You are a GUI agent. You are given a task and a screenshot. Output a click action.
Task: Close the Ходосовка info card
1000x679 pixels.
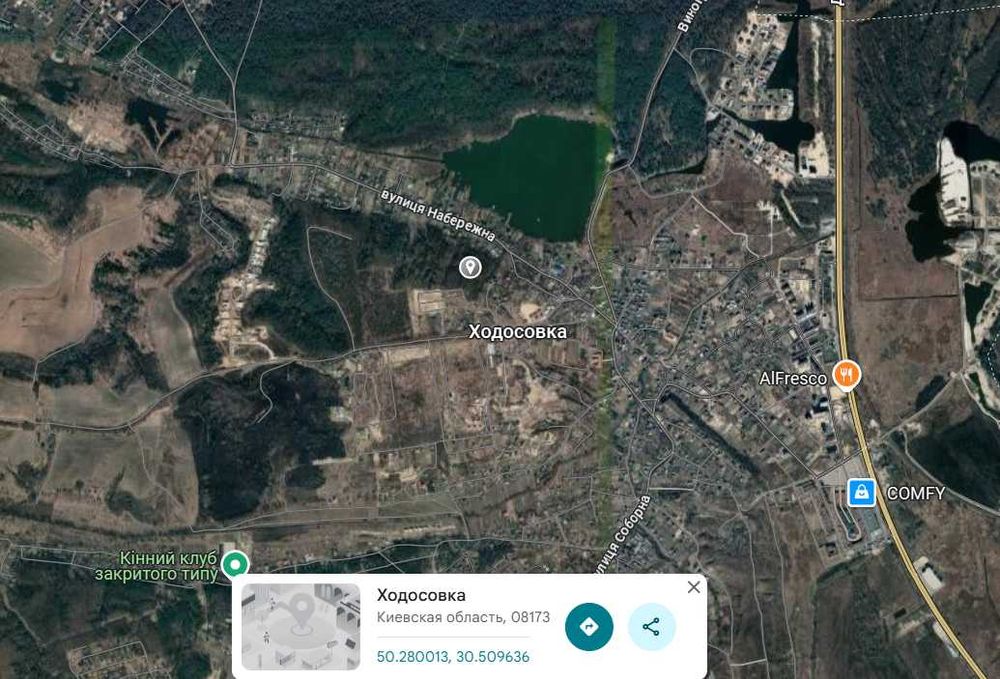[x=694, y=587]
